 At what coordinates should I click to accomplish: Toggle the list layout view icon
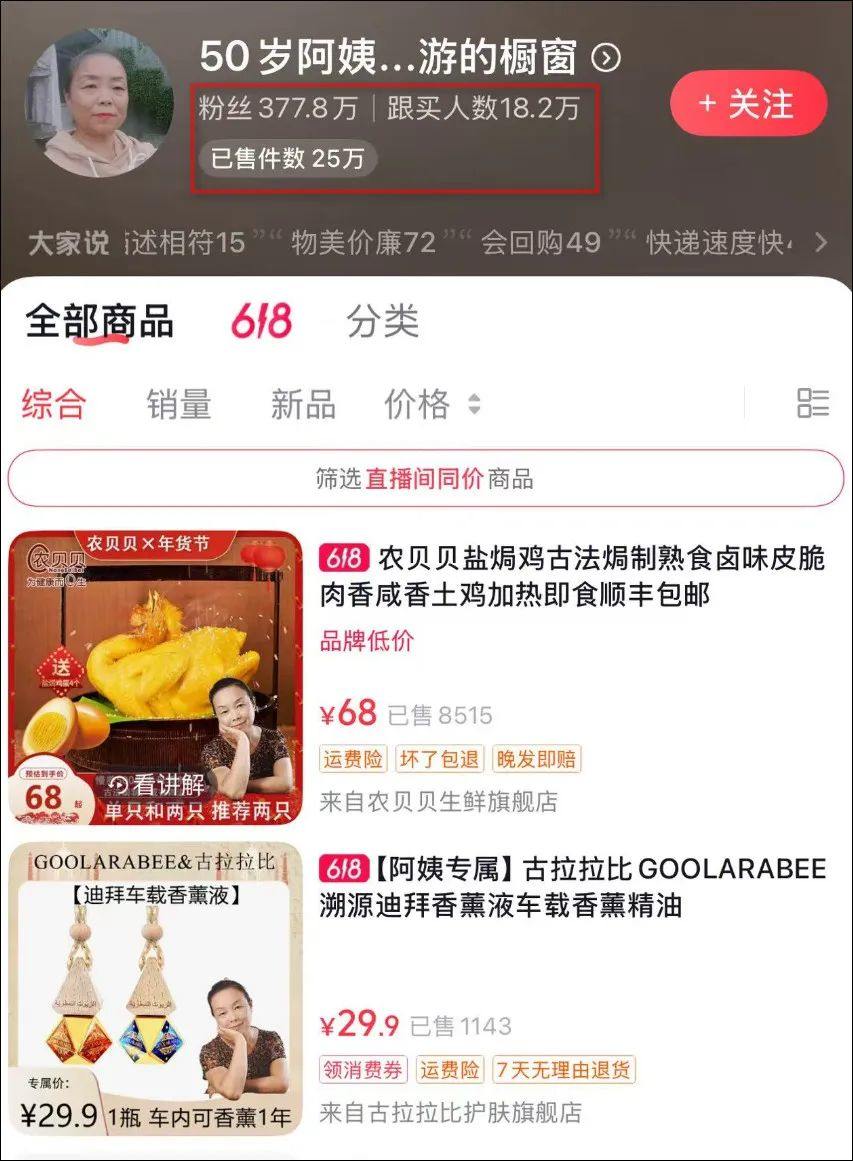coord(812,403)
